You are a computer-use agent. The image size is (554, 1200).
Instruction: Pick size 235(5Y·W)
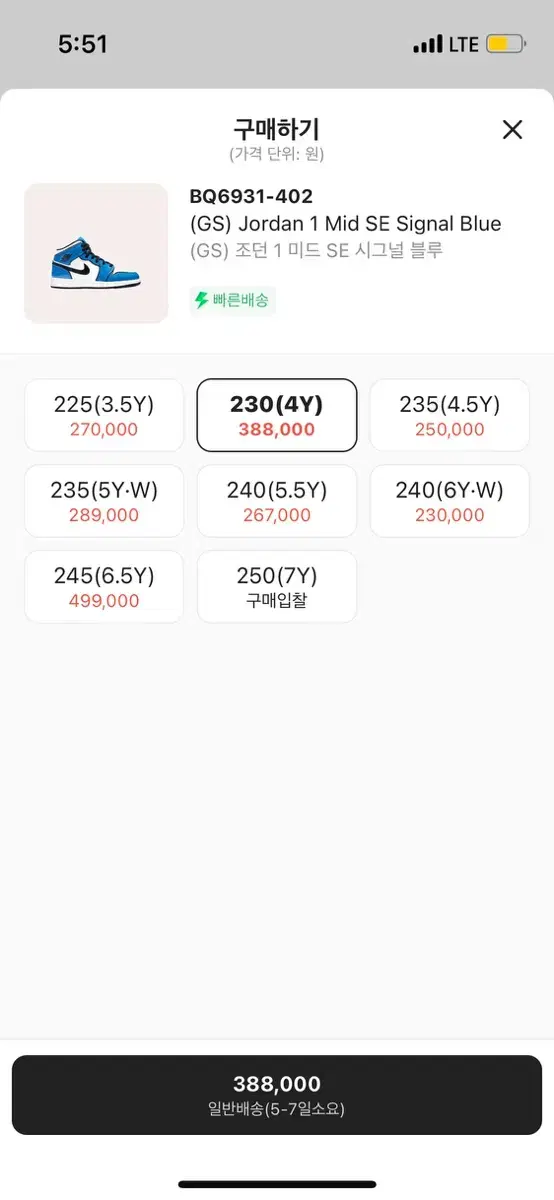(x=104, y=501)
